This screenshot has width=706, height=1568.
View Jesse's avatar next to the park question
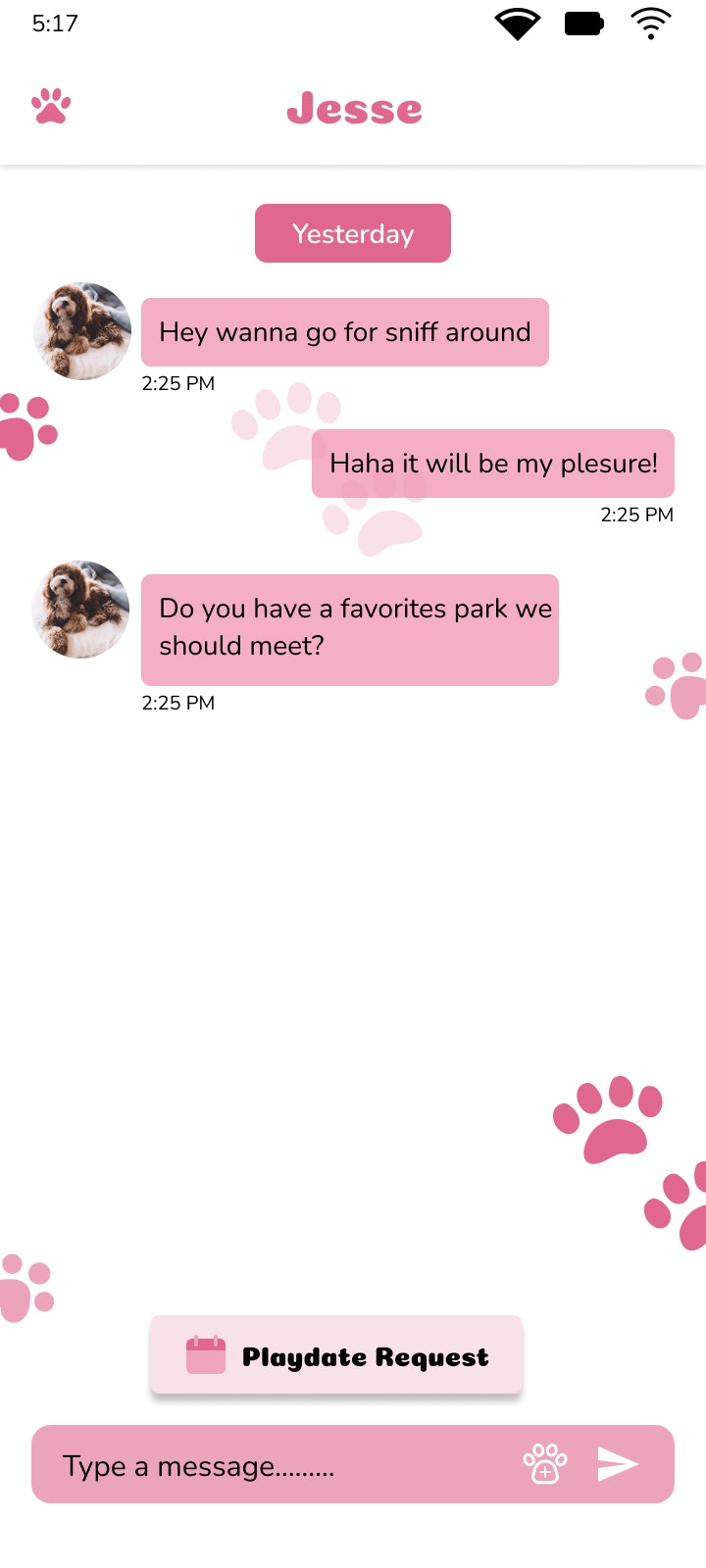pyautogui.click(x=80, y=610)
